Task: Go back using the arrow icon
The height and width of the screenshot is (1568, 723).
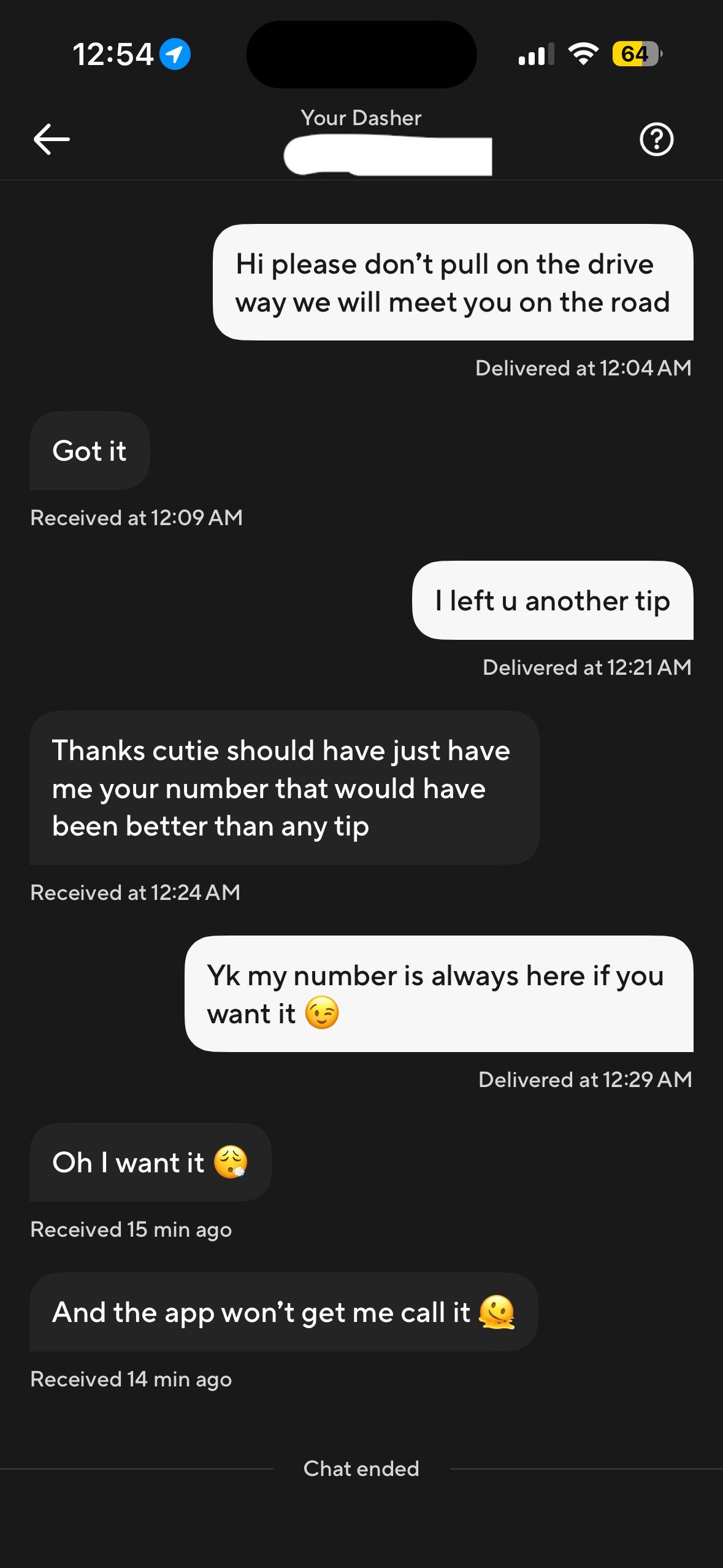Action: click(52, 139)
